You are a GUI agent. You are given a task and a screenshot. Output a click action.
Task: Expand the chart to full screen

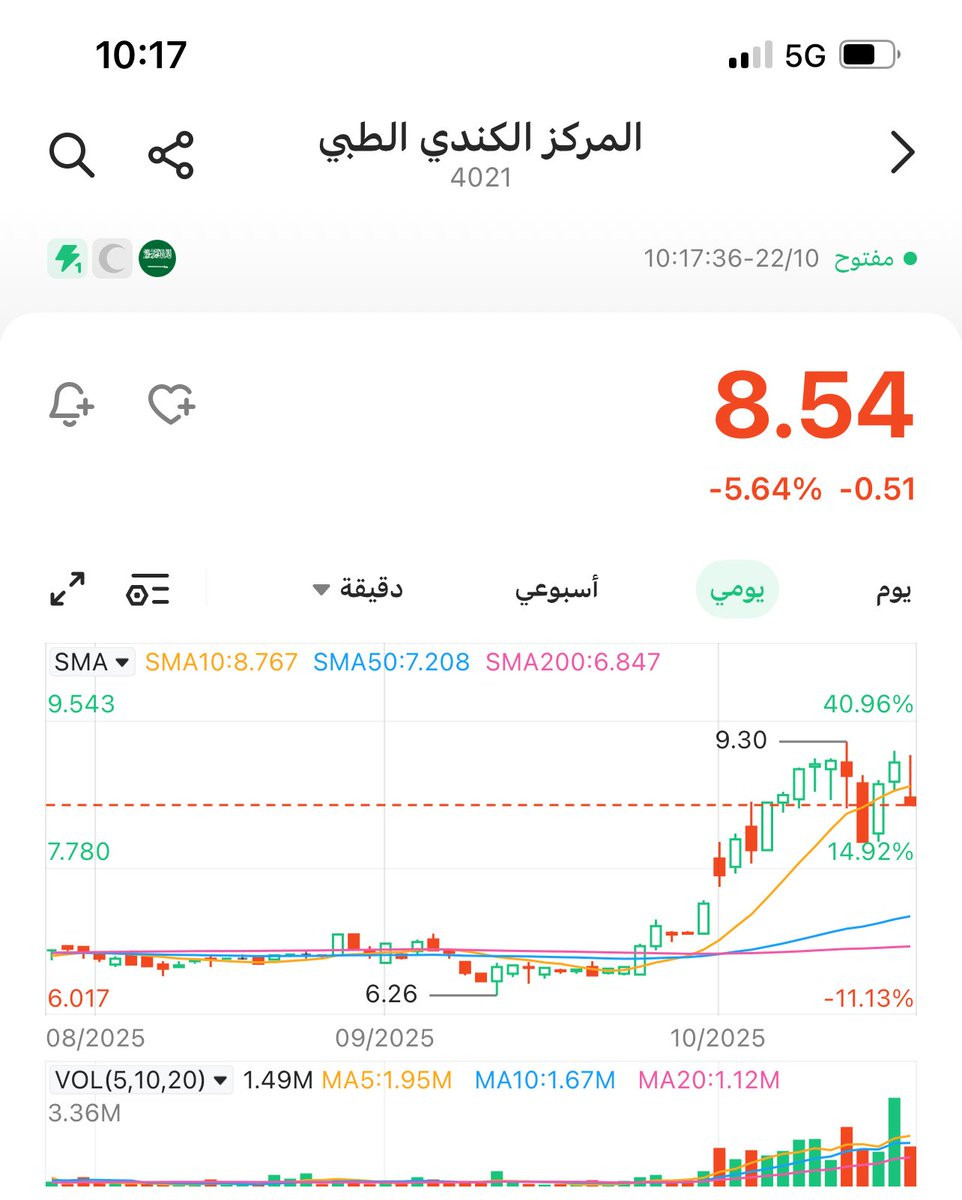[68, 589]
